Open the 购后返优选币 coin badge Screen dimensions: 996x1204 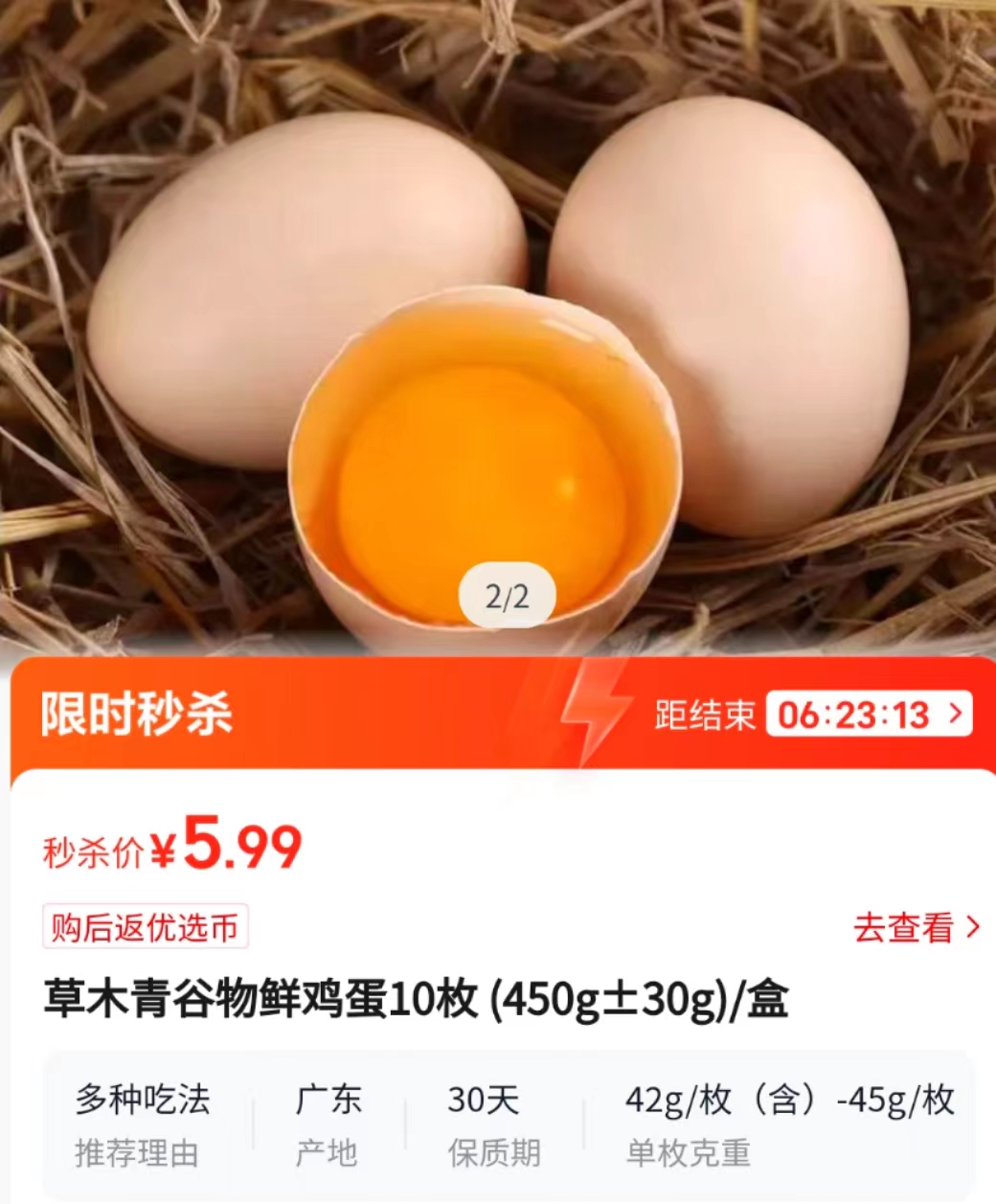tap(144, 924)
